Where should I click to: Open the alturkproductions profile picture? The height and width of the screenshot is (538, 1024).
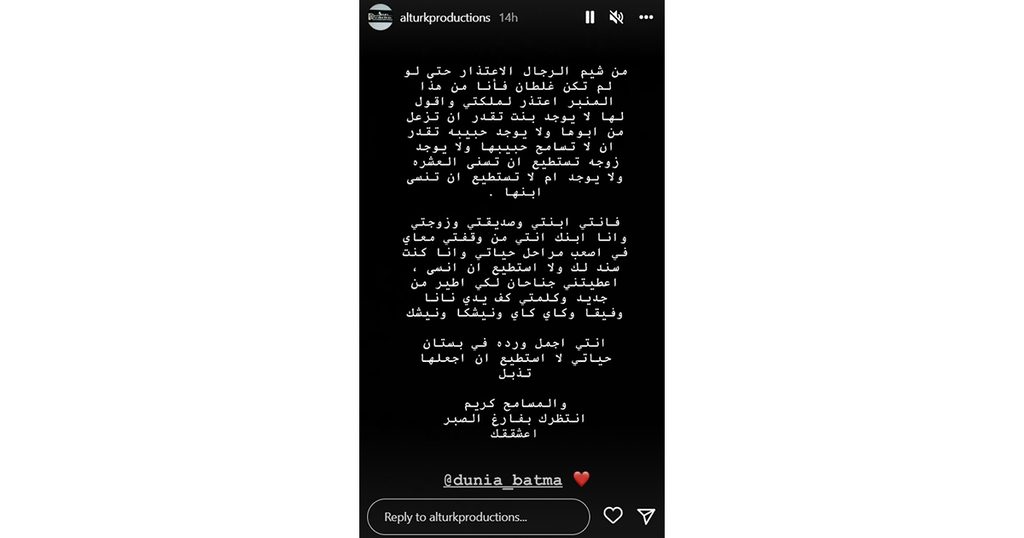point(380,17)
